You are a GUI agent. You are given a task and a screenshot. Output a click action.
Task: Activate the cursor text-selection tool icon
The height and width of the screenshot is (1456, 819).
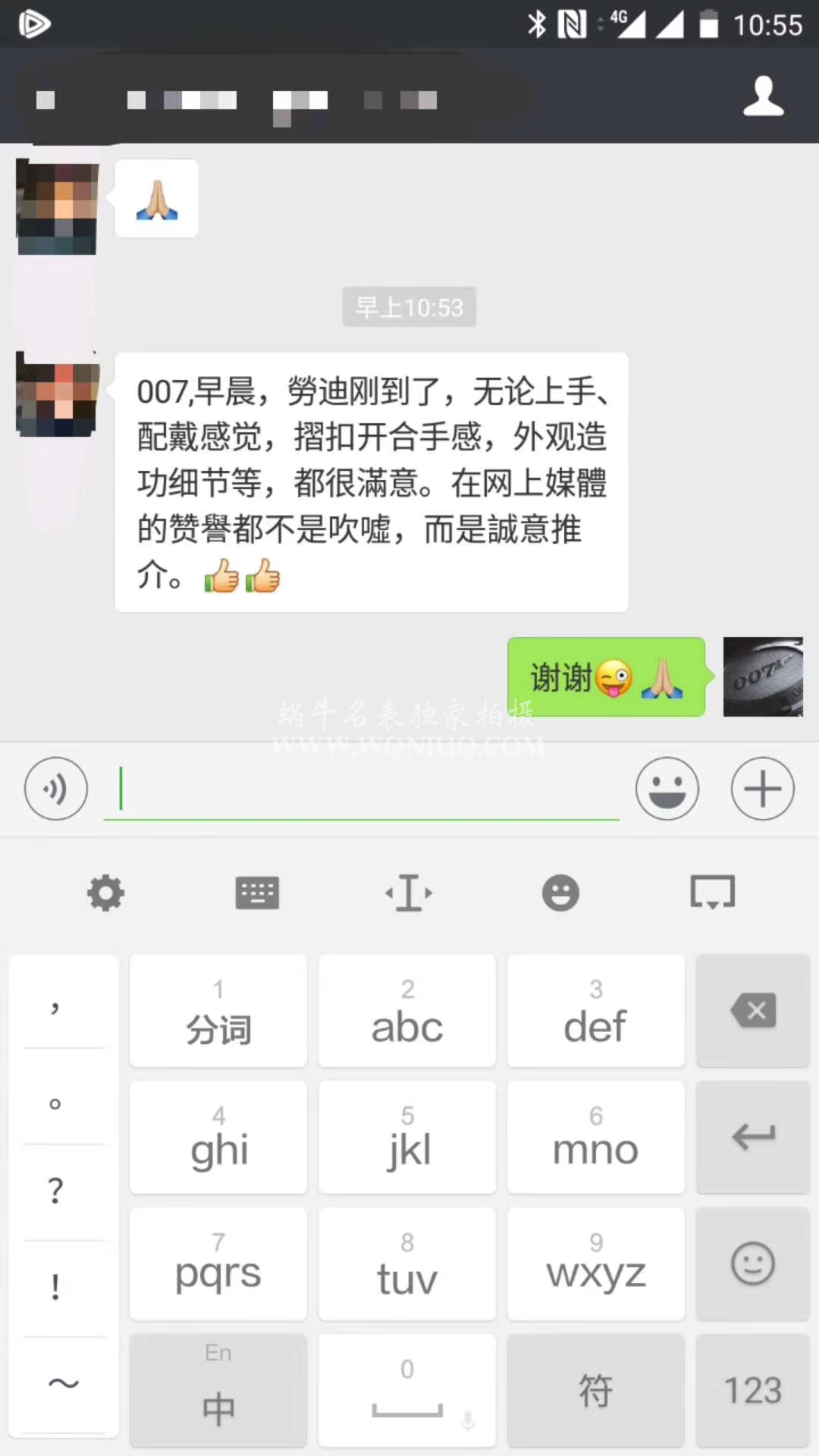(409, 893)
